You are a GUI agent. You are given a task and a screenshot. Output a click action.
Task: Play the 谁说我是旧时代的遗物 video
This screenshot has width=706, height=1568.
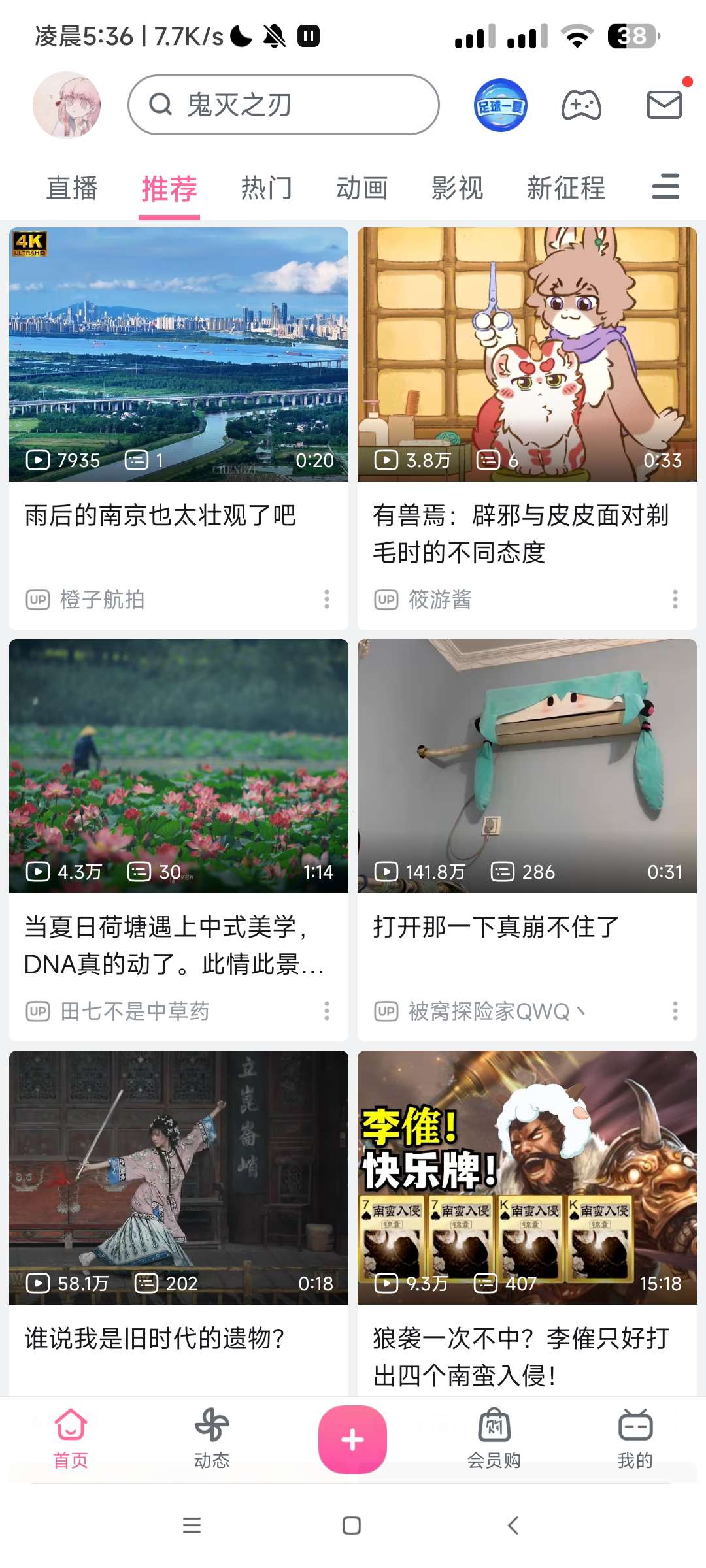click(178, 1177)
